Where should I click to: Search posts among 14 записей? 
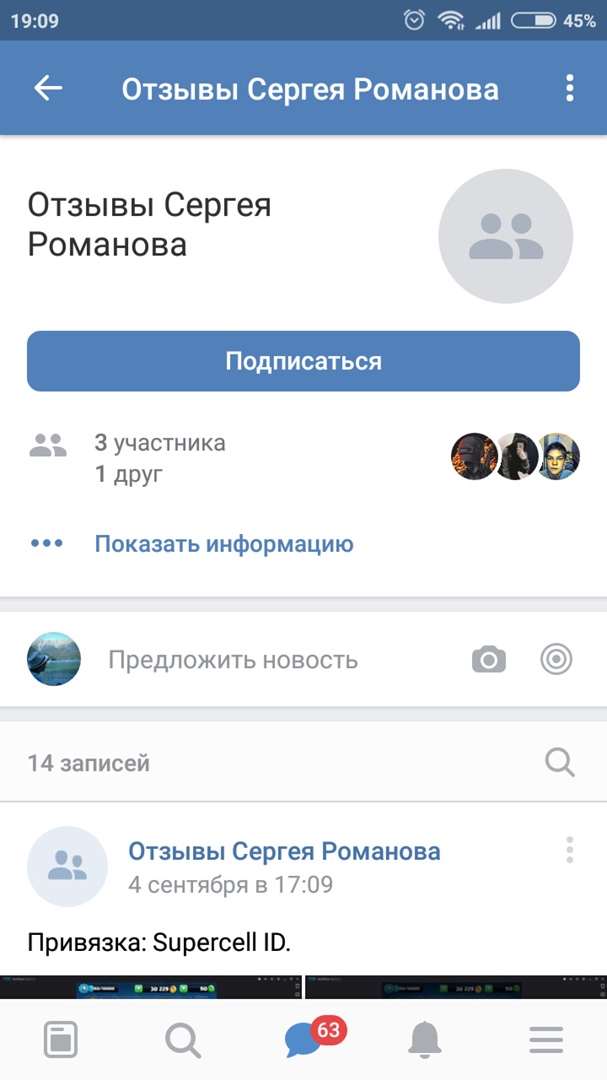pyautogui.click(x=560, y=763)
